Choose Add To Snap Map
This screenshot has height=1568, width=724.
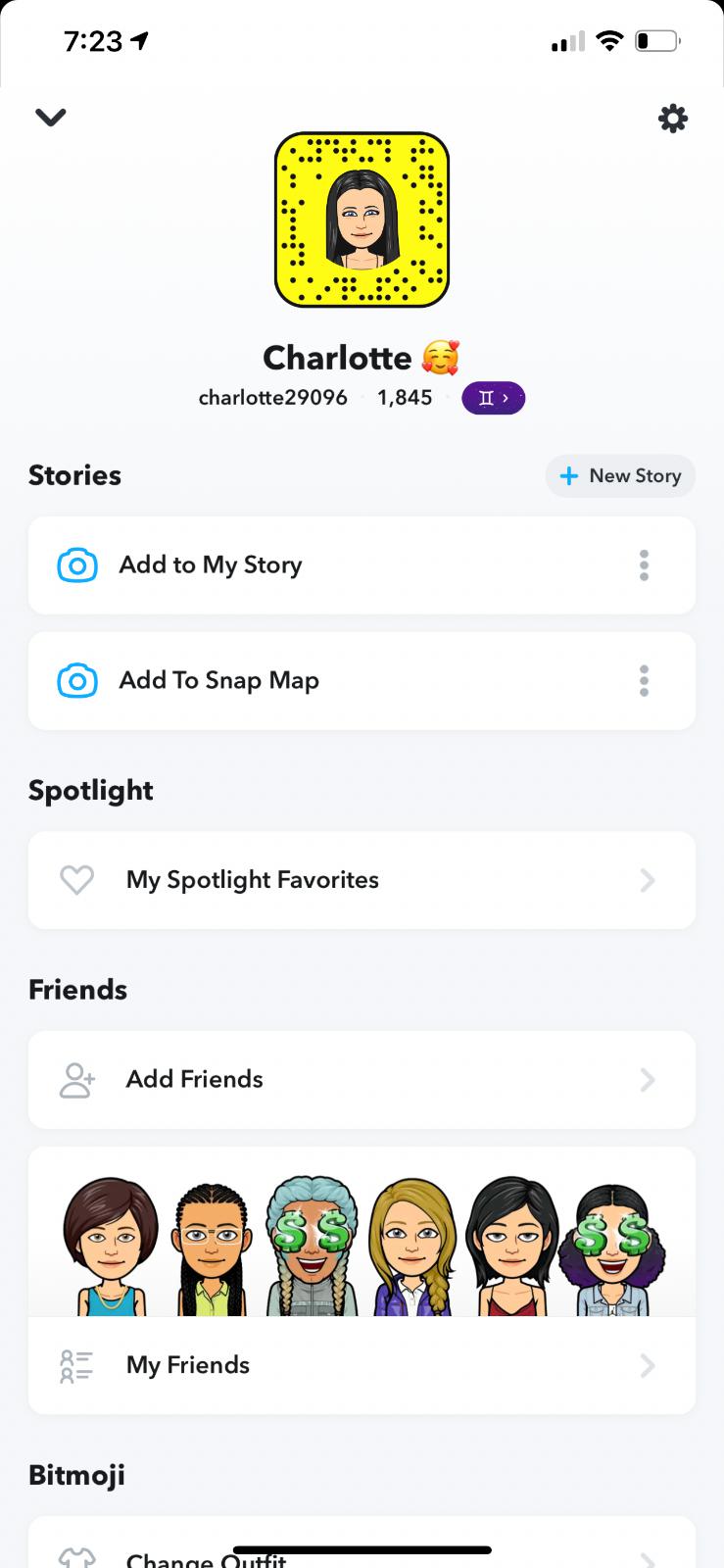tap(218, 681)
